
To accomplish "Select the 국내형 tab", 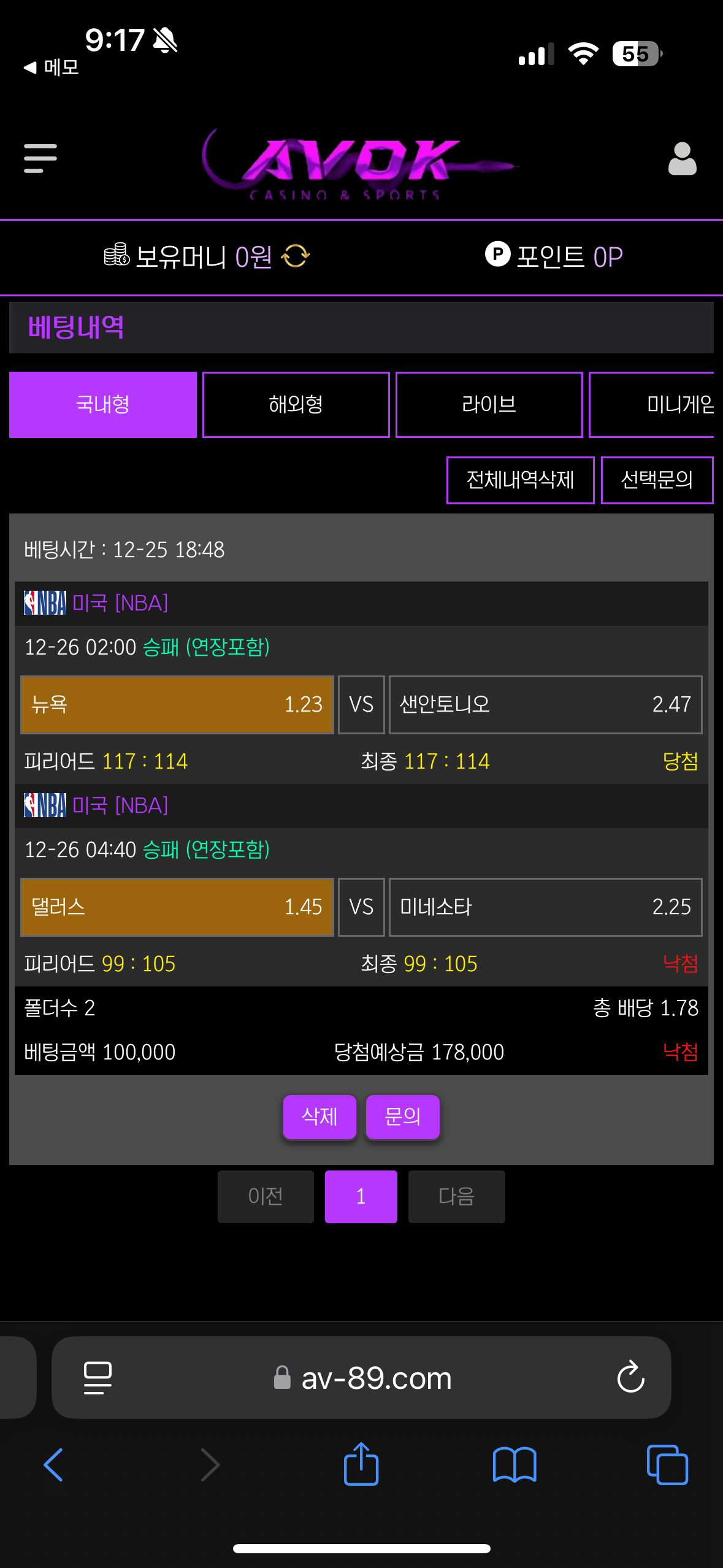I will [103, 405].
